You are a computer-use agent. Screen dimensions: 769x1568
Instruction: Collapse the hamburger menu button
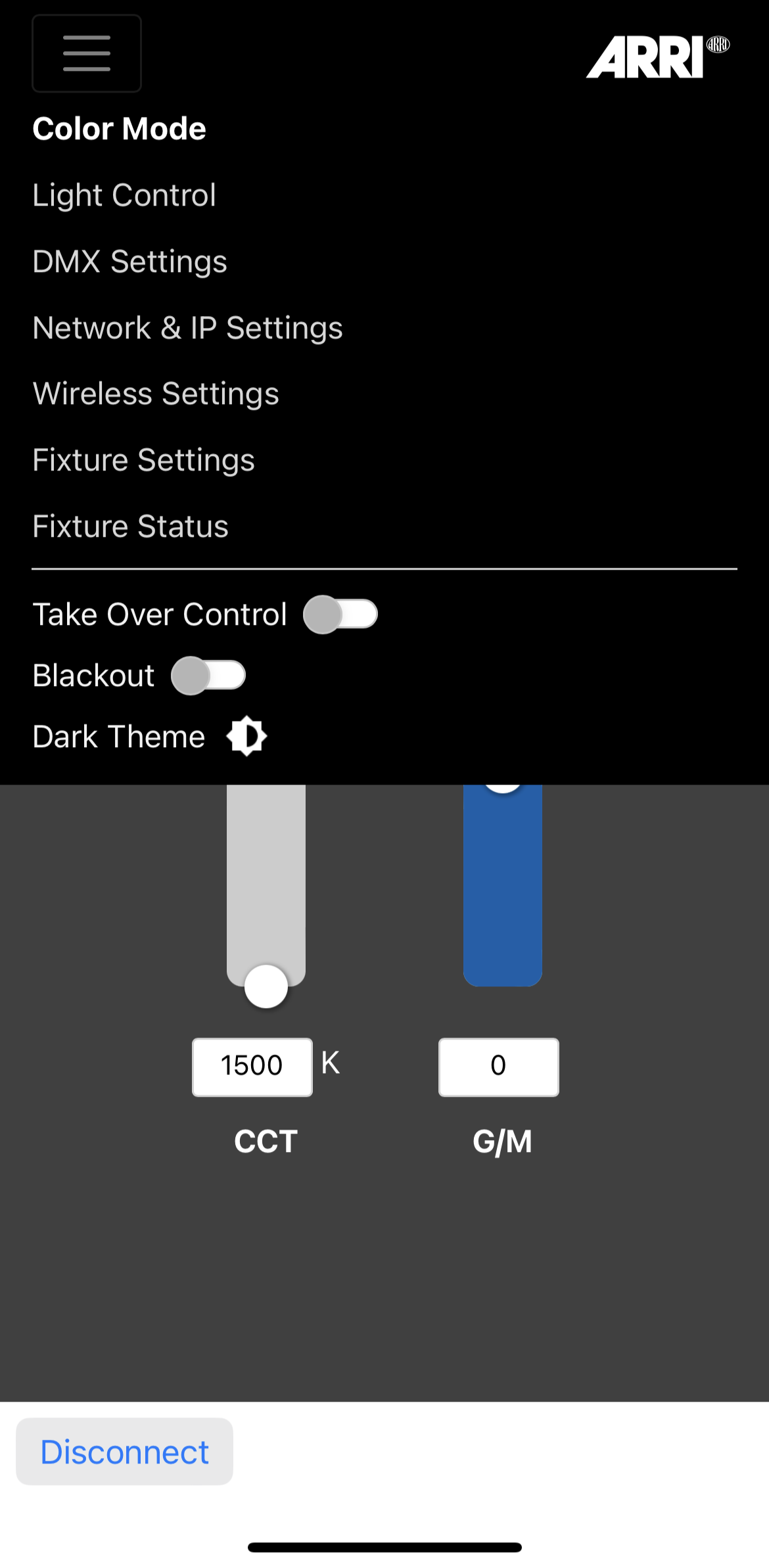87,53
